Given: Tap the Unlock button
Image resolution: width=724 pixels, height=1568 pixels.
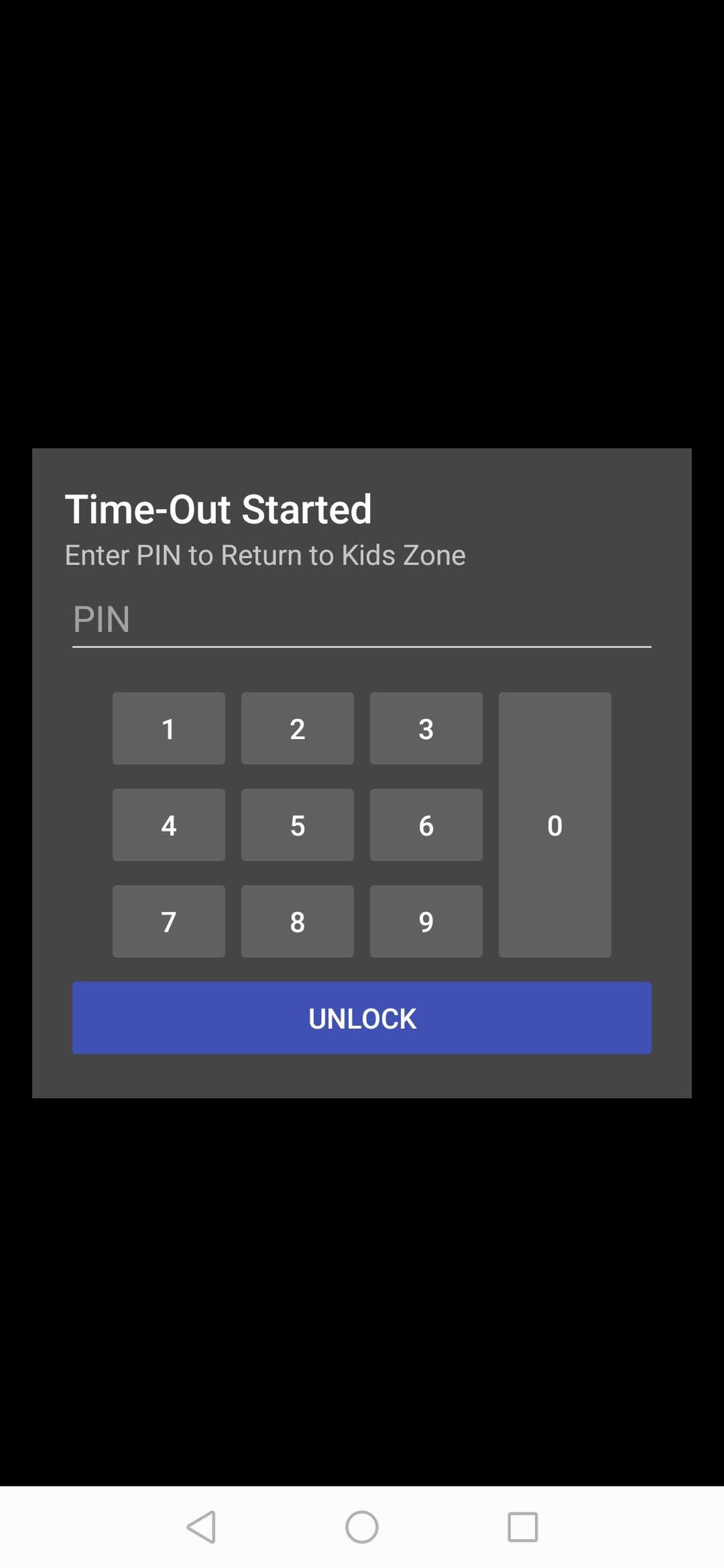Looking at the screenshot, I should 362,1018.
